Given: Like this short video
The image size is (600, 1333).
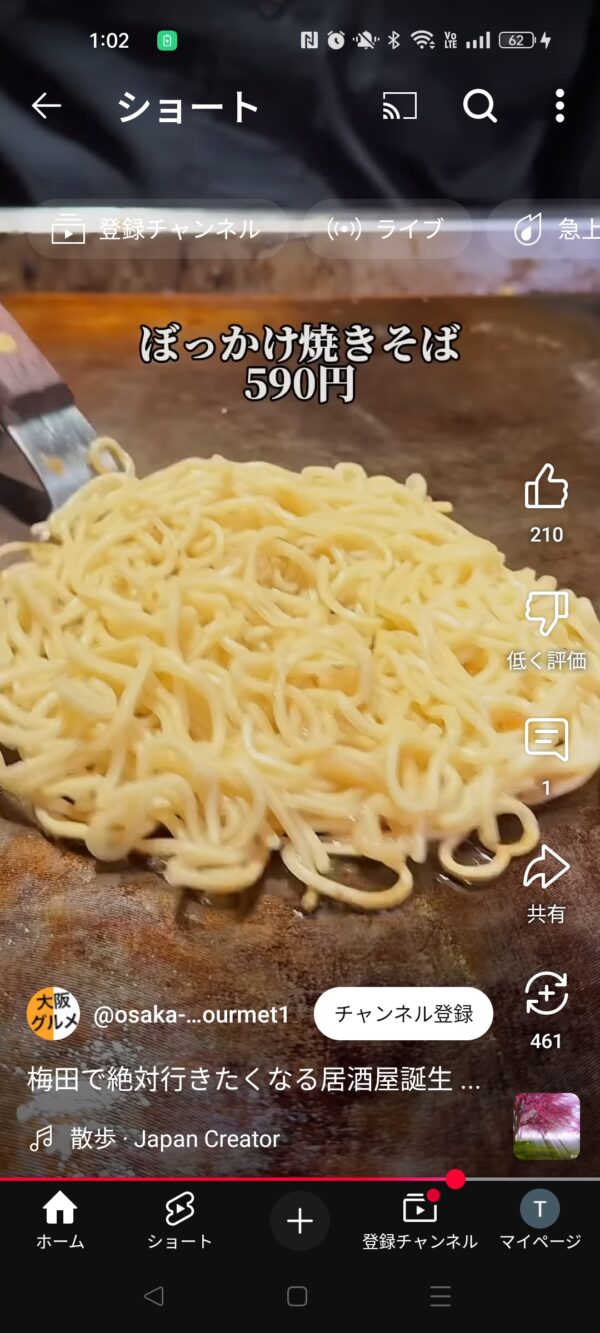Looking at the screenshot, I should tap(546, 487).
